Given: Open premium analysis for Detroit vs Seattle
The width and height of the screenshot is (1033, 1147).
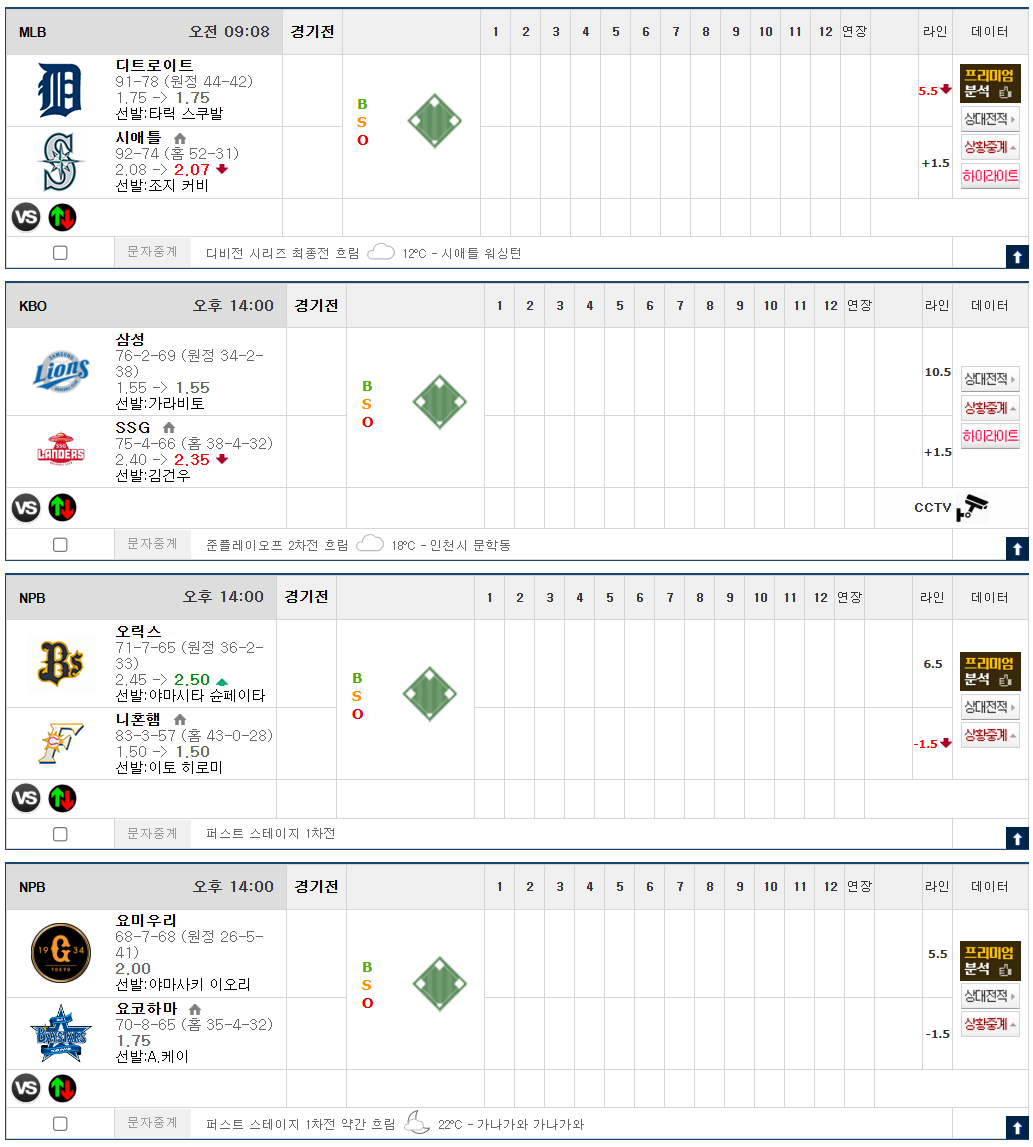Looking at the screenshot, I should pos(990,84).
